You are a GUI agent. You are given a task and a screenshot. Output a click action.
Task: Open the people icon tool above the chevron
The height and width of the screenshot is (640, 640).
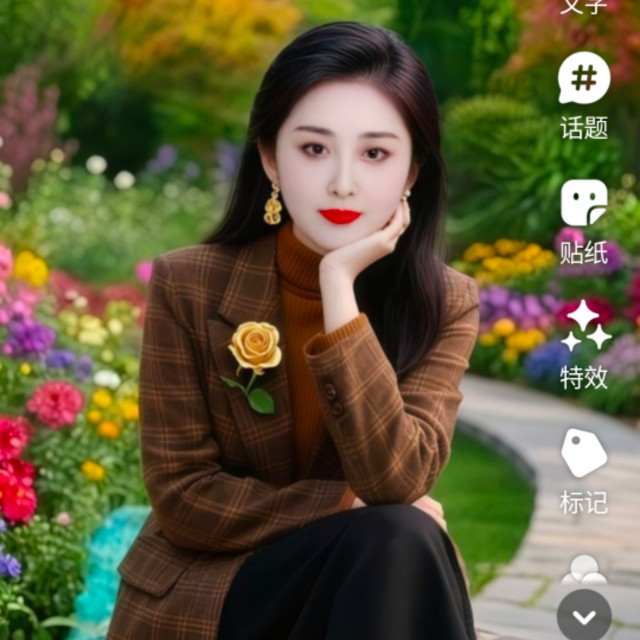[x=584, y=569]
